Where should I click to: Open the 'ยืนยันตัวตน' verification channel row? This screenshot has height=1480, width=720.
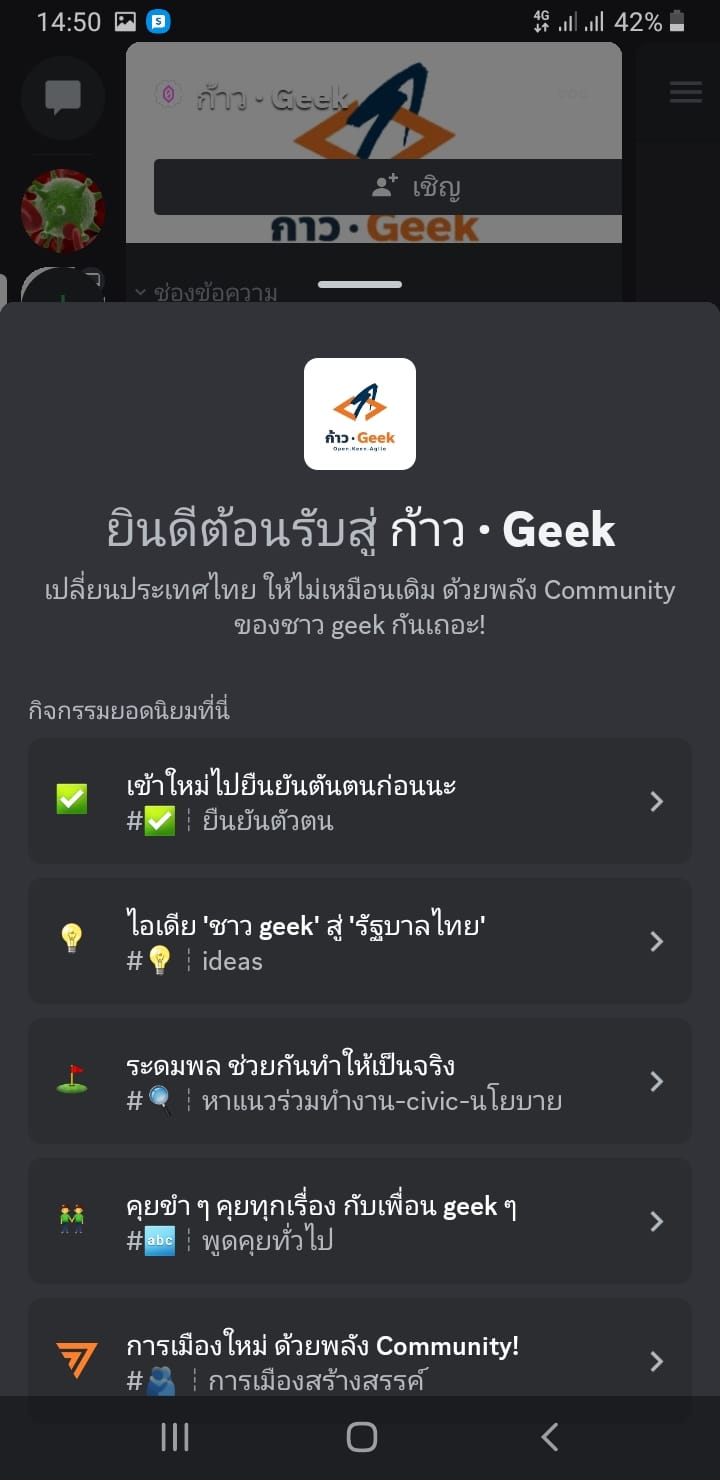click(360, 801)
